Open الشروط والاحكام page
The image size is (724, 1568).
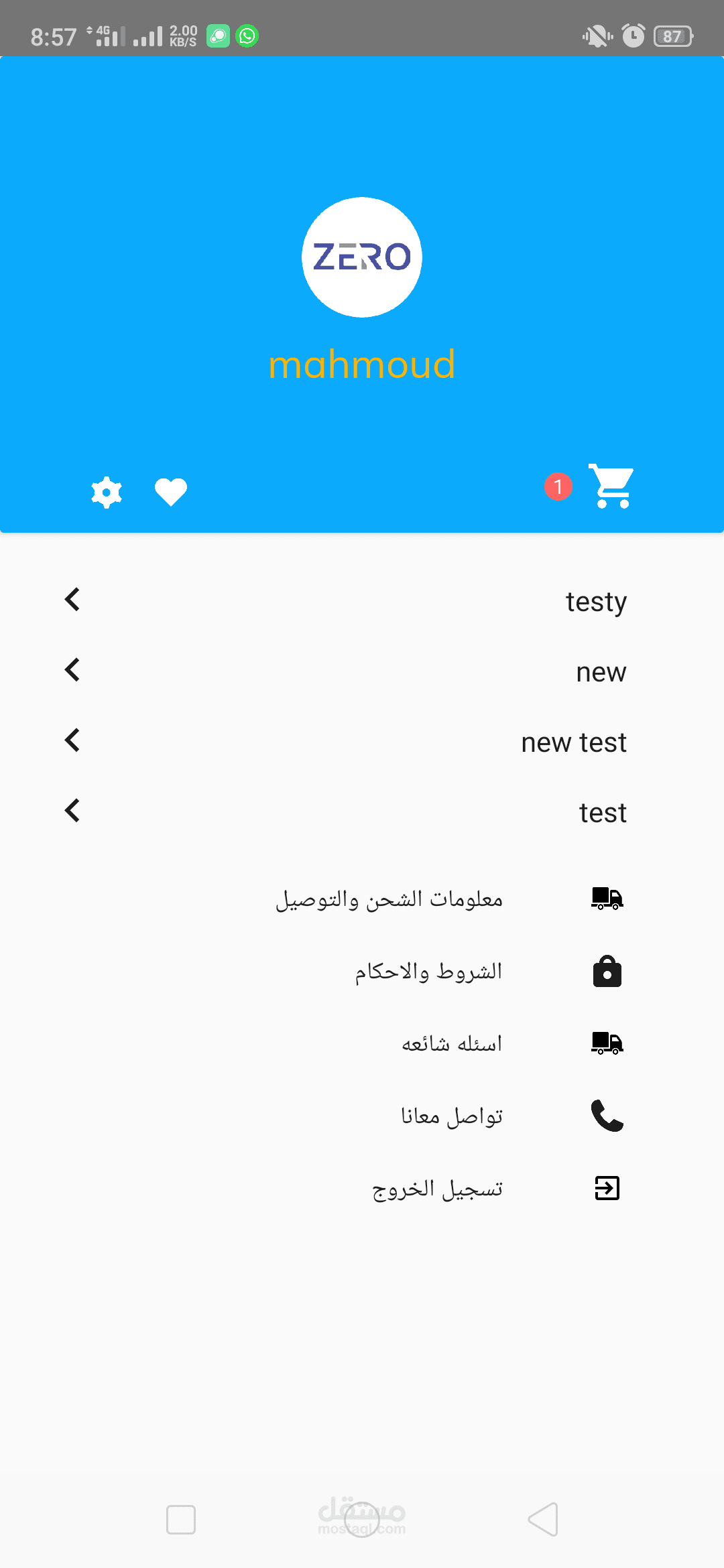pos(428,971)
